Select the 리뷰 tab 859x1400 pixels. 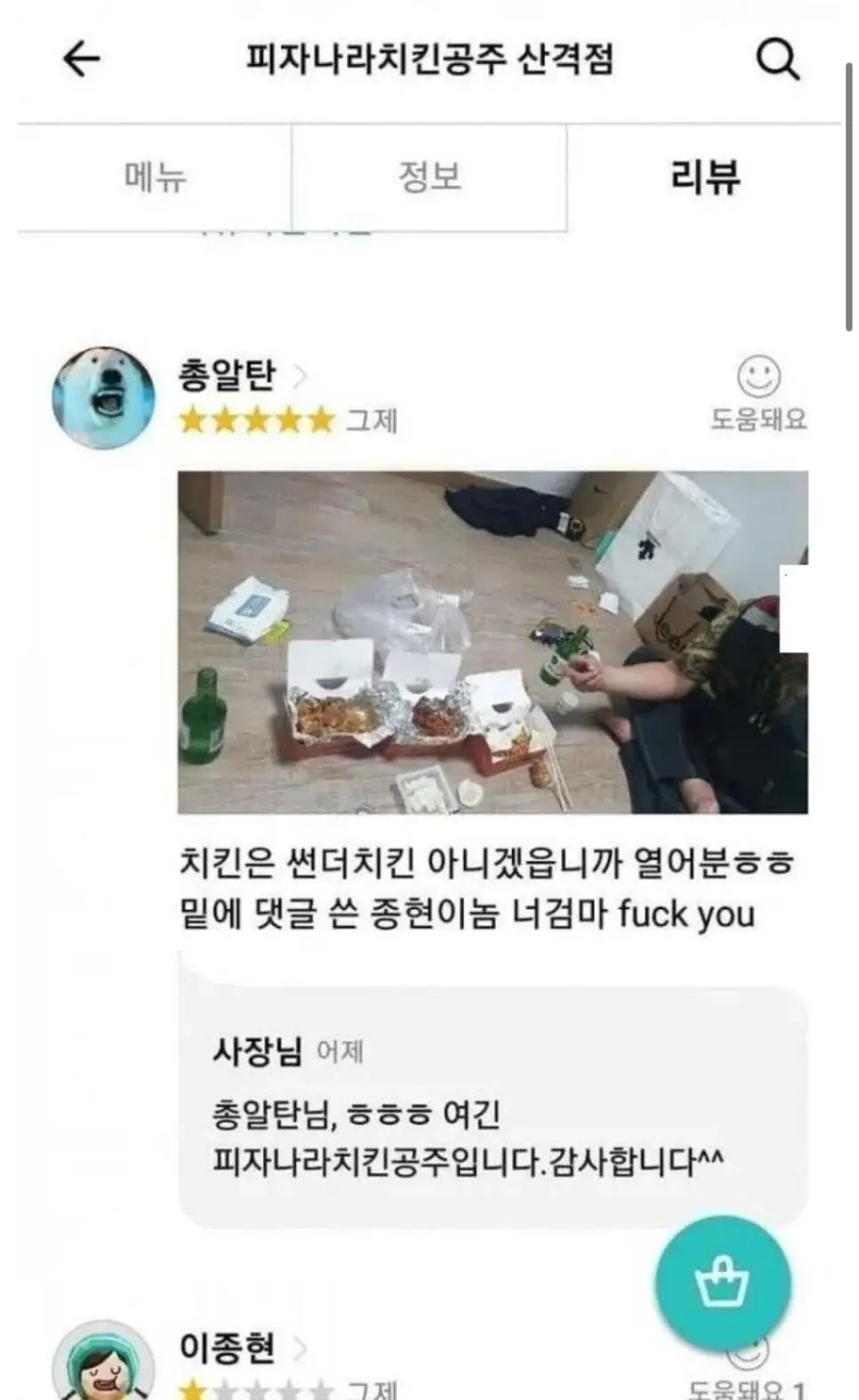click(704, 177)
